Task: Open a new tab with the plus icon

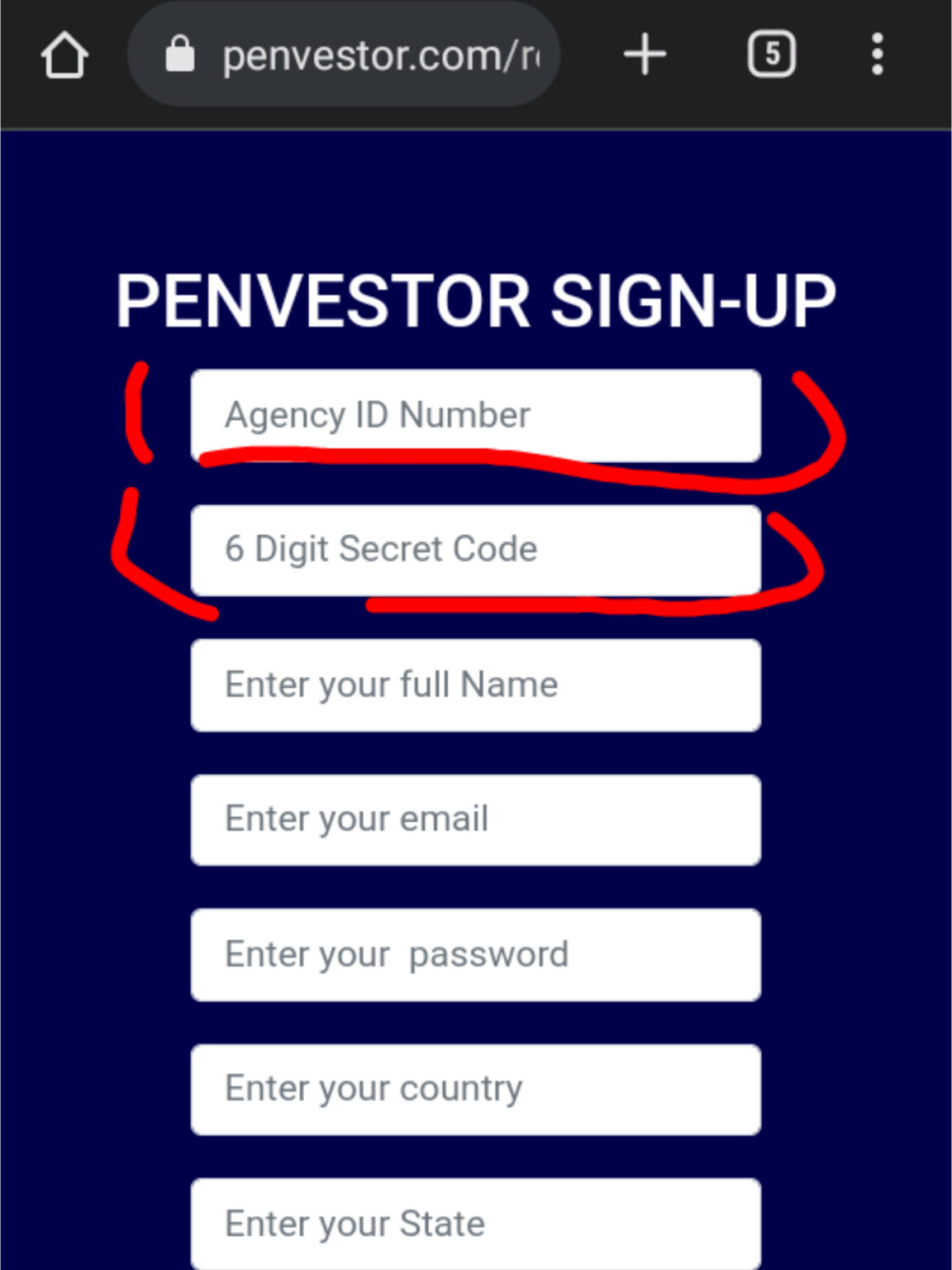Action: 644,55
